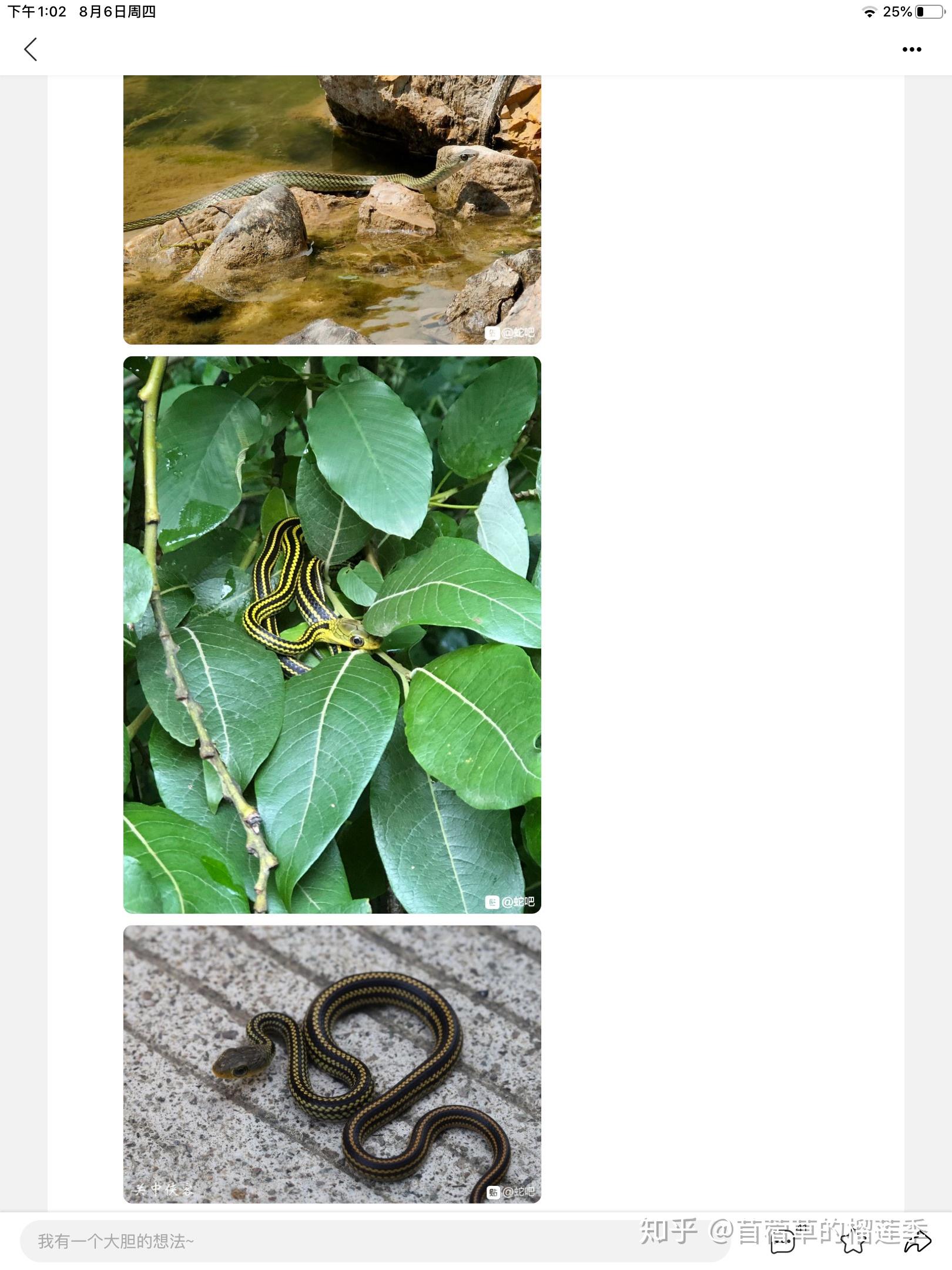Screen dimensions: 952x1270
Task: Open the comments bubble icon
Action: pos(783,1241)
